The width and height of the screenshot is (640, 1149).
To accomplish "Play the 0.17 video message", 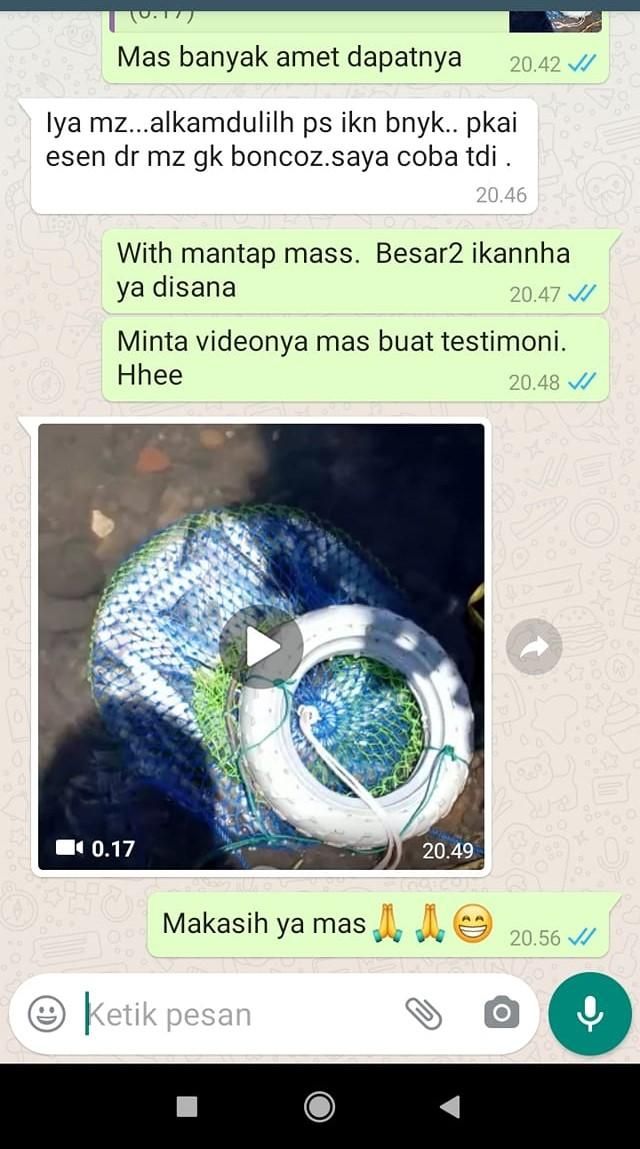I will coord(262,646).
